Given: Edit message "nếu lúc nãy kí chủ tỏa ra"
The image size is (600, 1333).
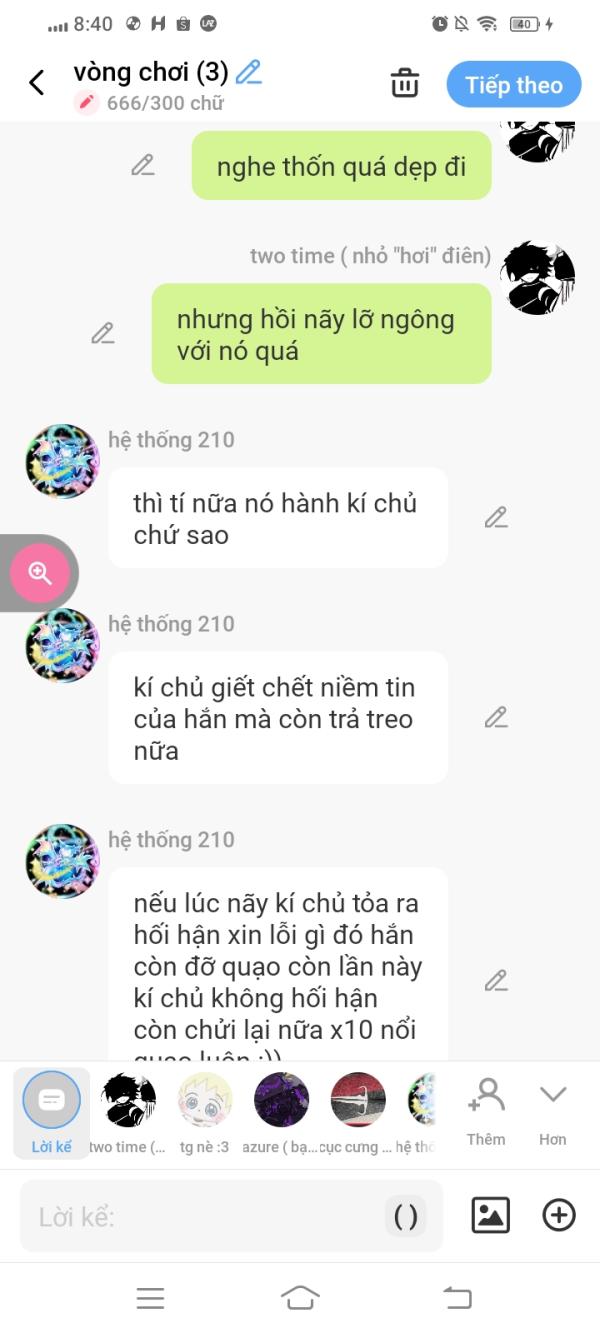Looking at the screenshot, I should [496, 981].
